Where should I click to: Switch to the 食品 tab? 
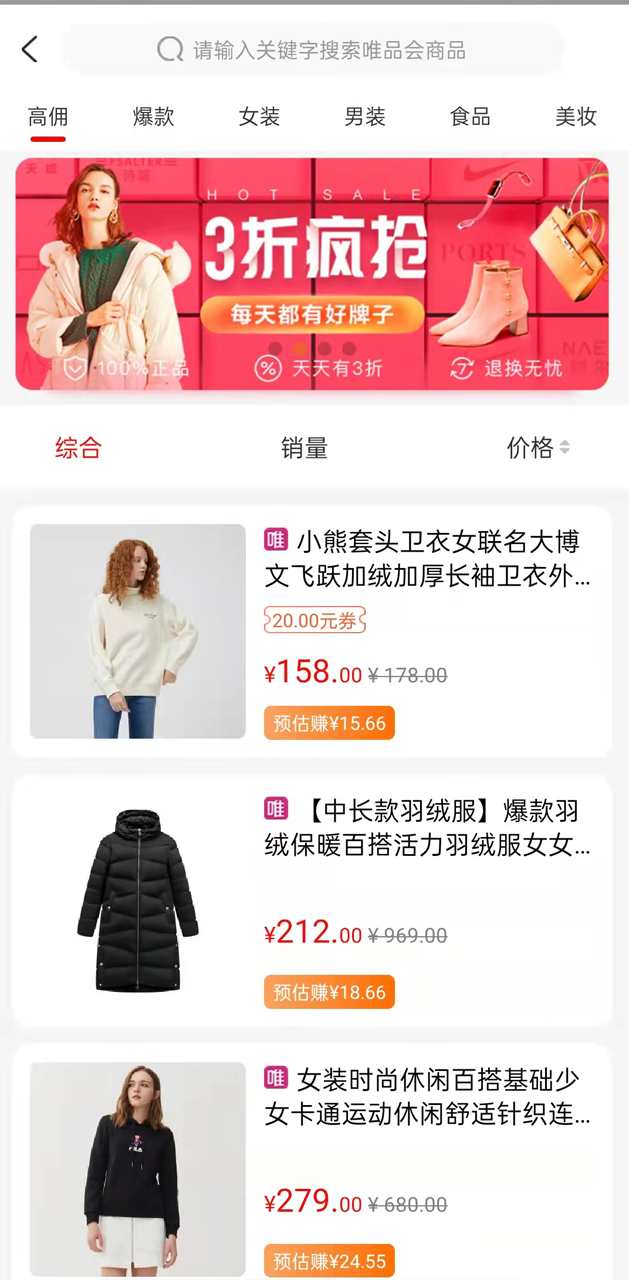pyautogui.click(x=470, y=117)
